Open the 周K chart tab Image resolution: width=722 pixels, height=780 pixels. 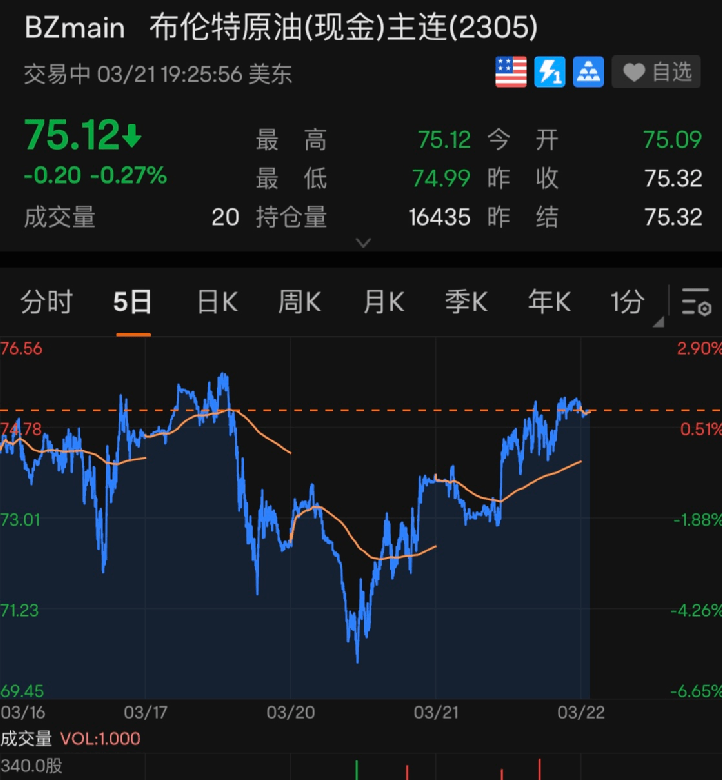299,302
